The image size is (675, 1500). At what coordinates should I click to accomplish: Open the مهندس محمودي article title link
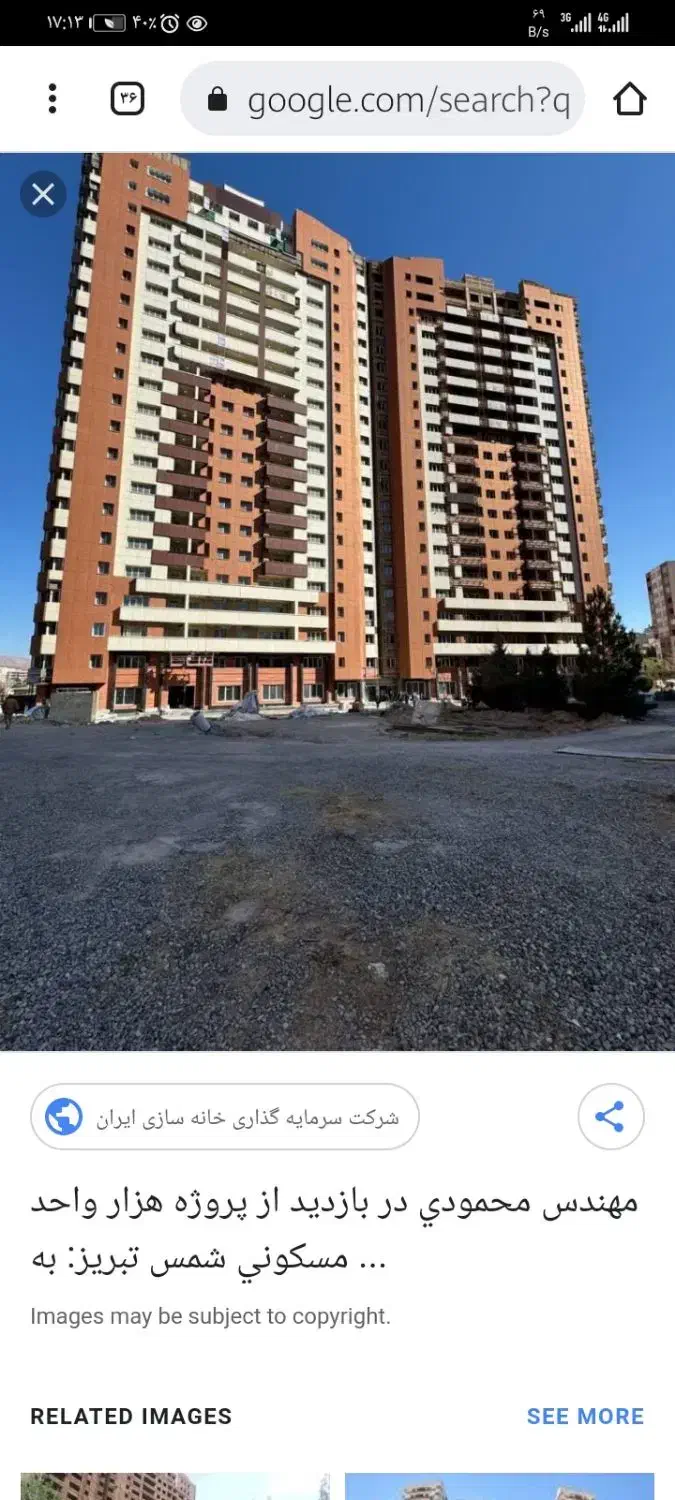(x=334, y=1230)
